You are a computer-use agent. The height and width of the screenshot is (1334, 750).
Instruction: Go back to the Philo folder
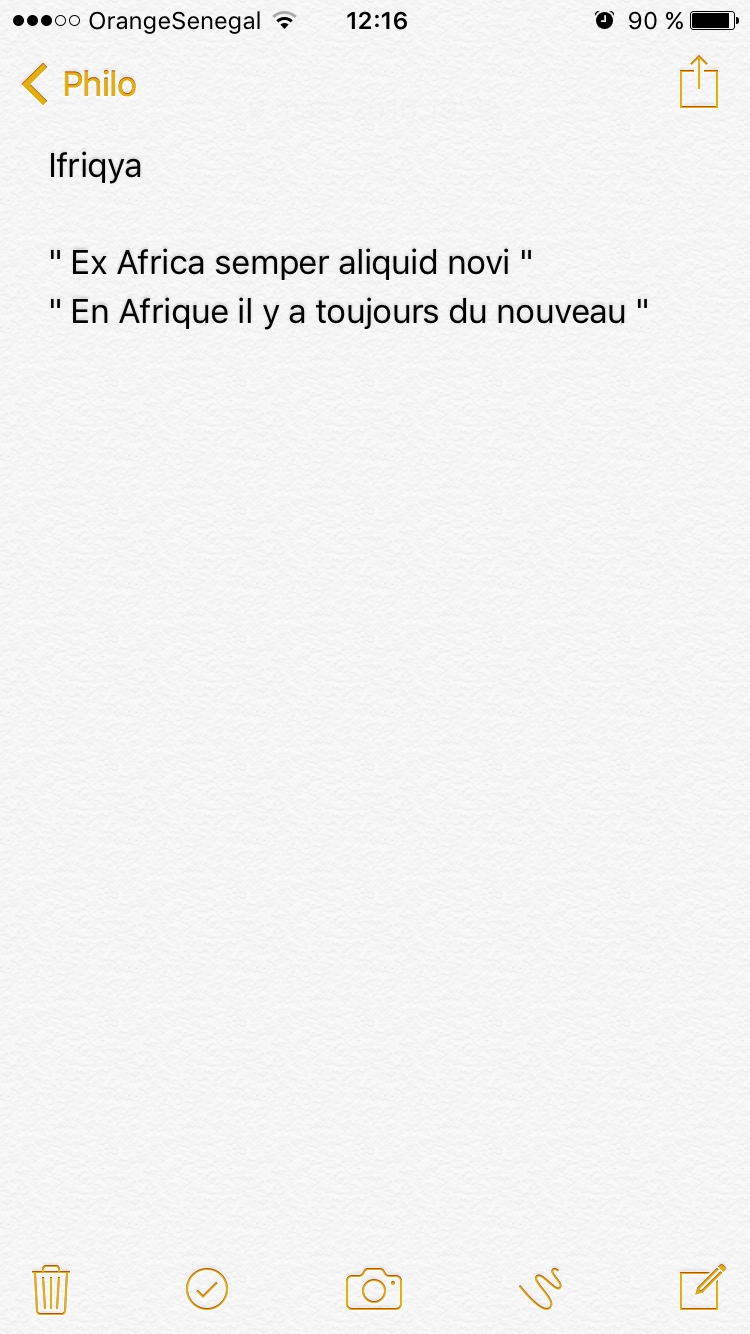pyautogui.click(x=78, y=84)
